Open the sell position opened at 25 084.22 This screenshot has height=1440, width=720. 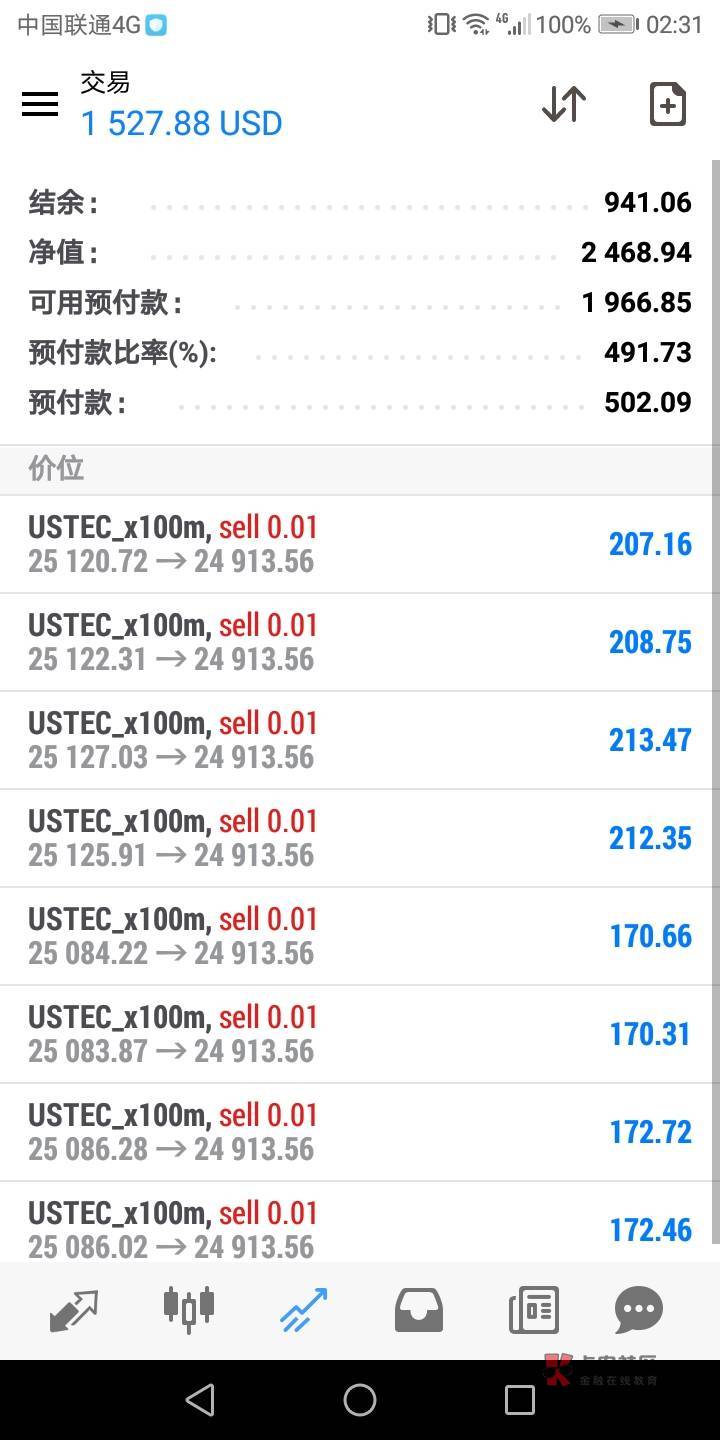click(360, 936)
